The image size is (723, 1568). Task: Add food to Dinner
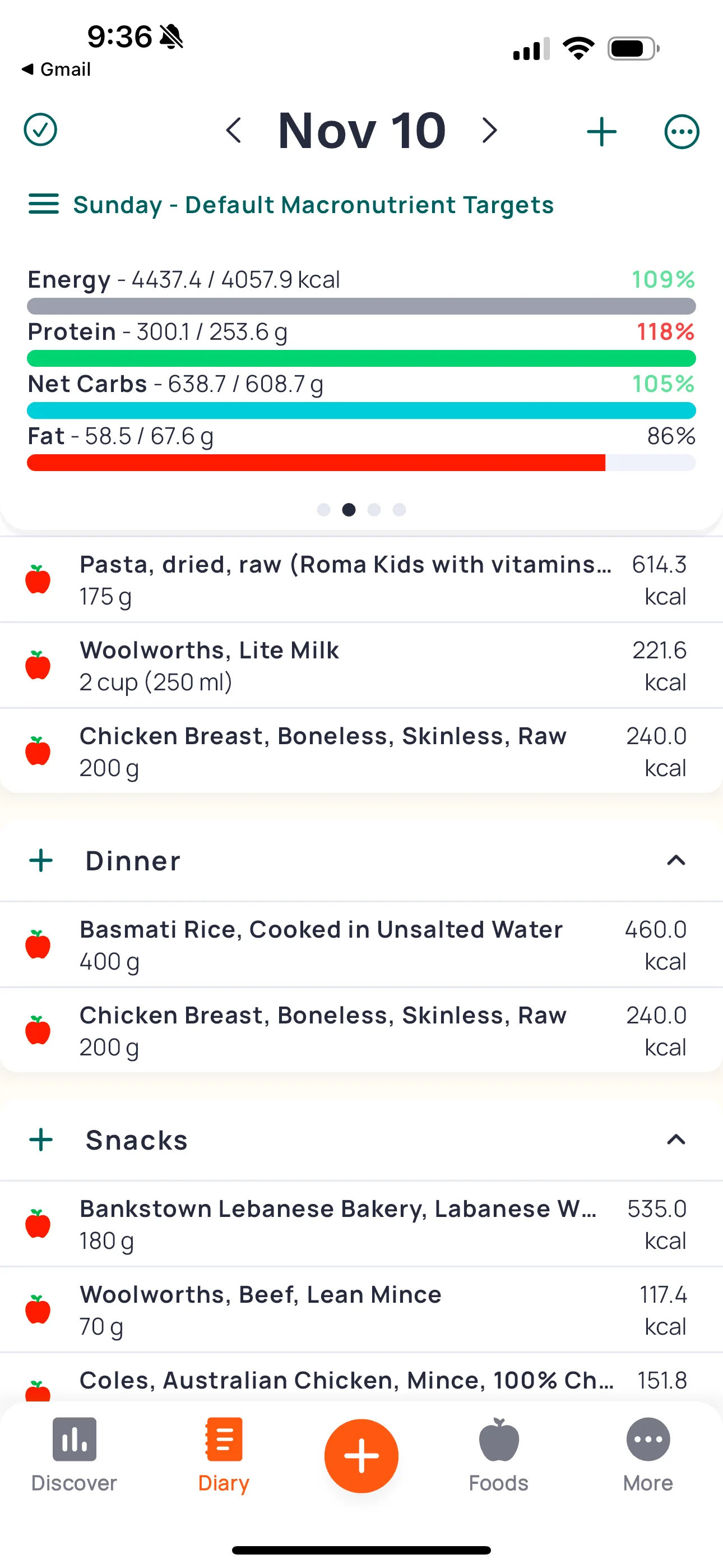[x=41, y=861]
